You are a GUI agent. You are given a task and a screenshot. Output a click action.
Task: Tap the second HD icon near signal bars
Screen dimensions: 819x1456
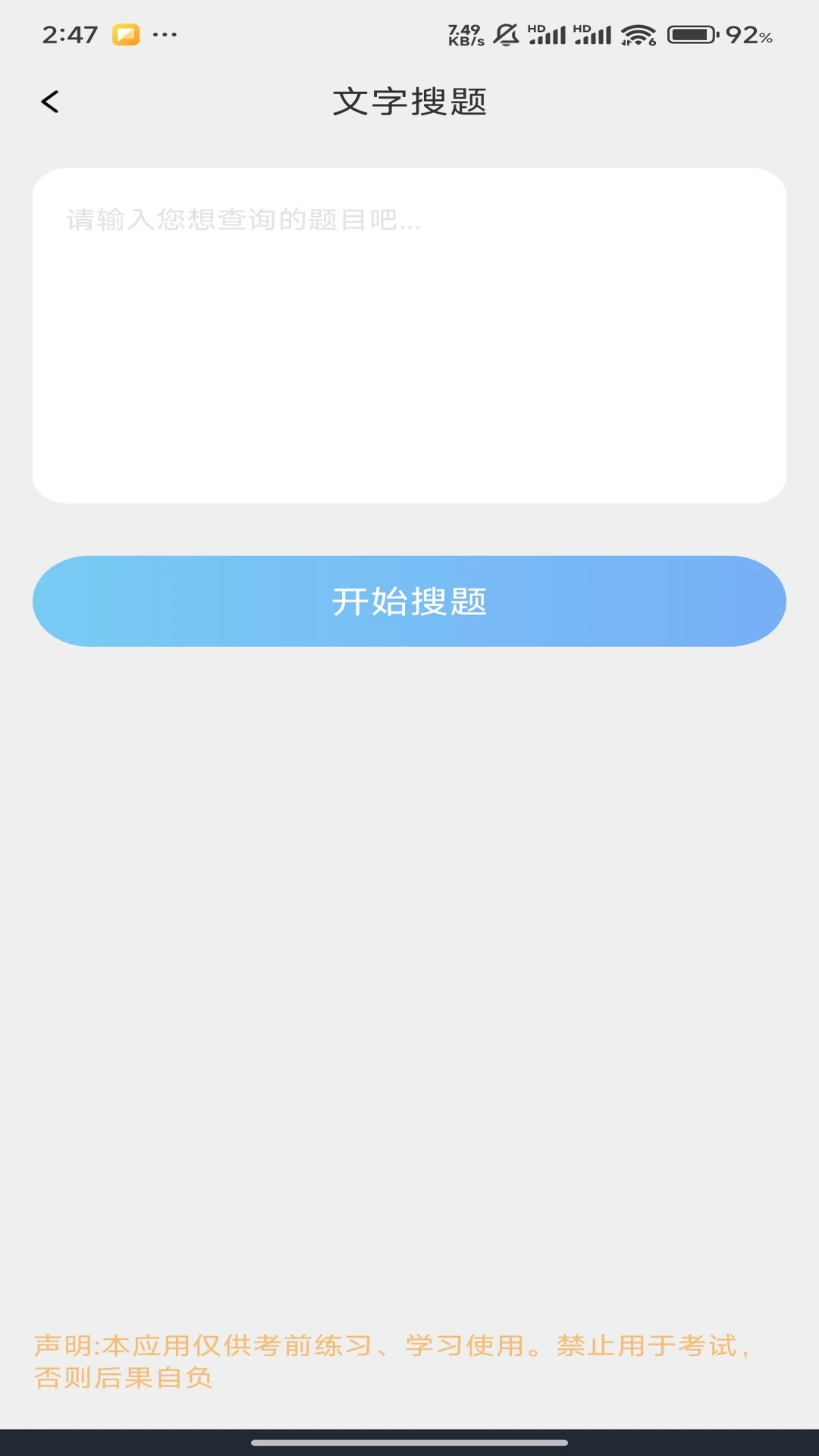point(581,29)
